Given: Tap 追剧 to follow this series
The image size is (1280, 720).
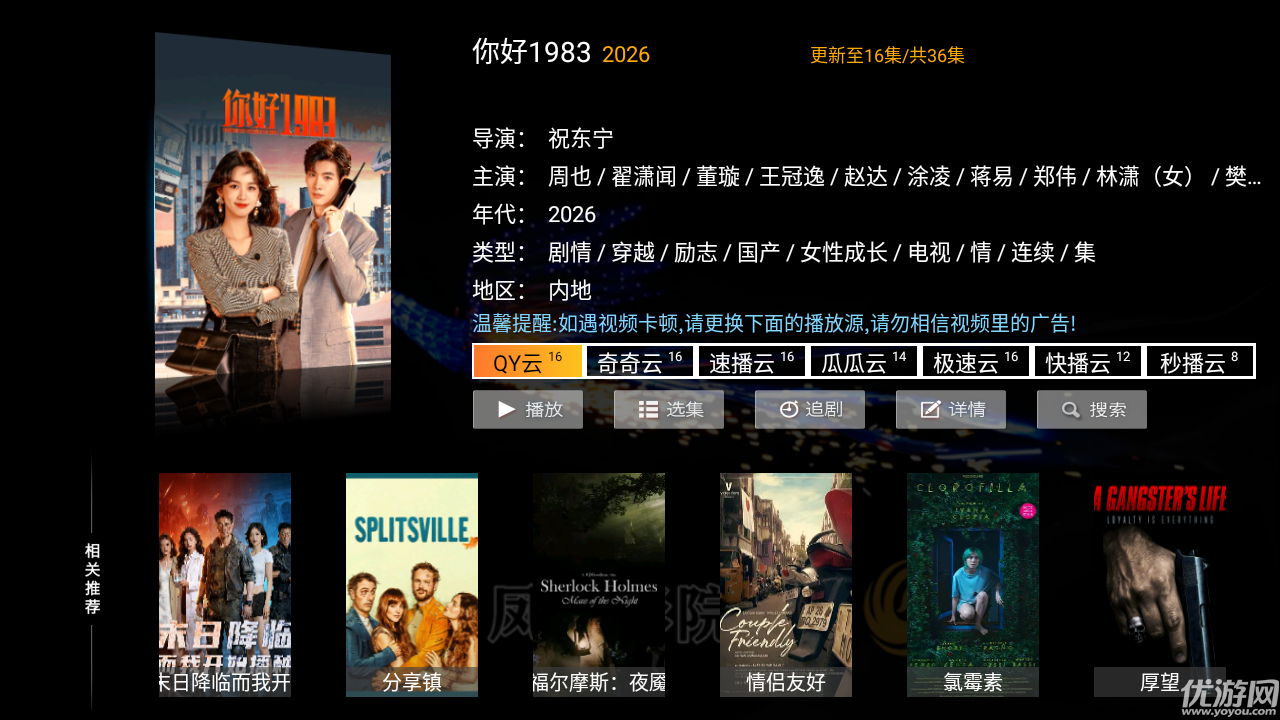Looking at the screenshot, I should 810,409.
